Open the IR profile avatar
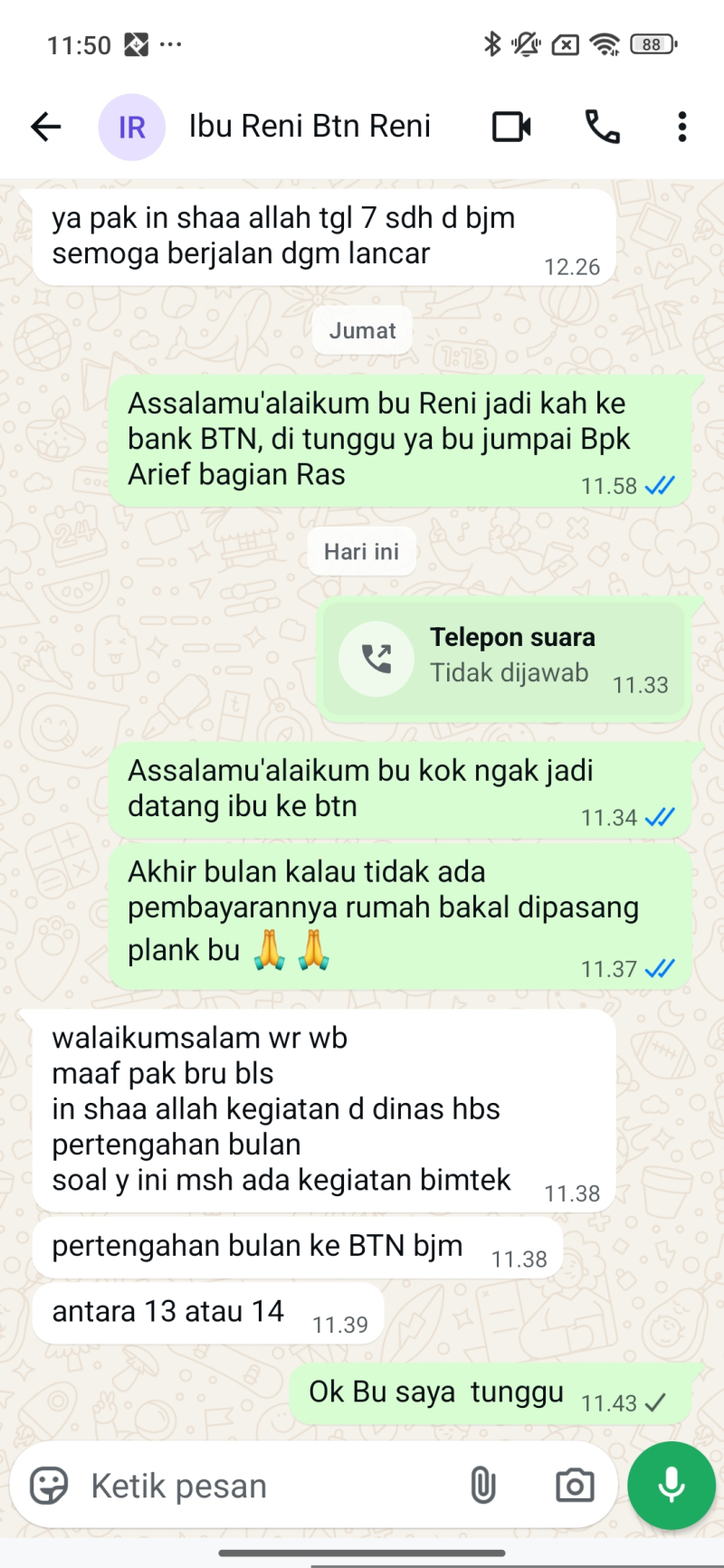Screen dimensions: 724x1568 pos(132,127)
